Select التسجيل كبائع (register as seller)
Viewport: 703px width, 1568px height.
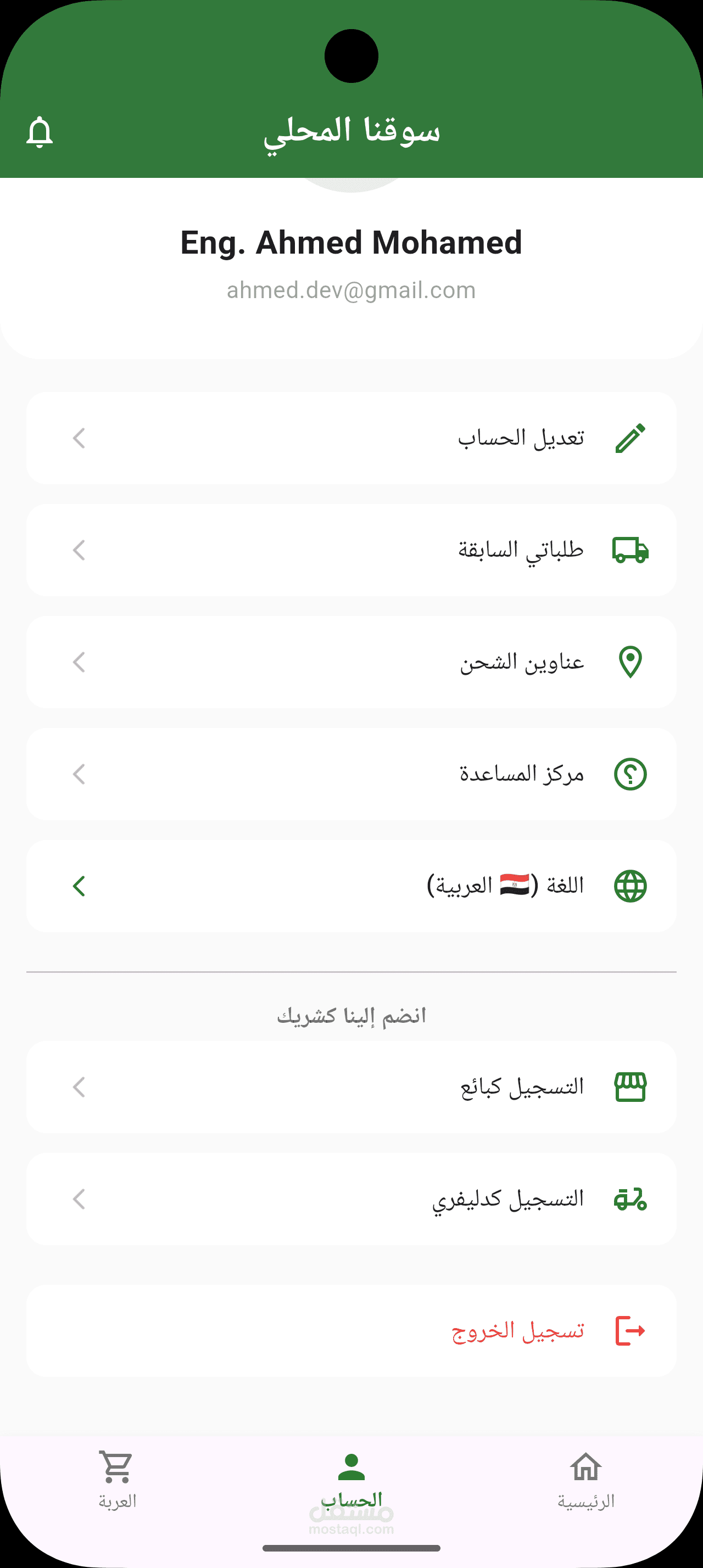(351, 1087)
